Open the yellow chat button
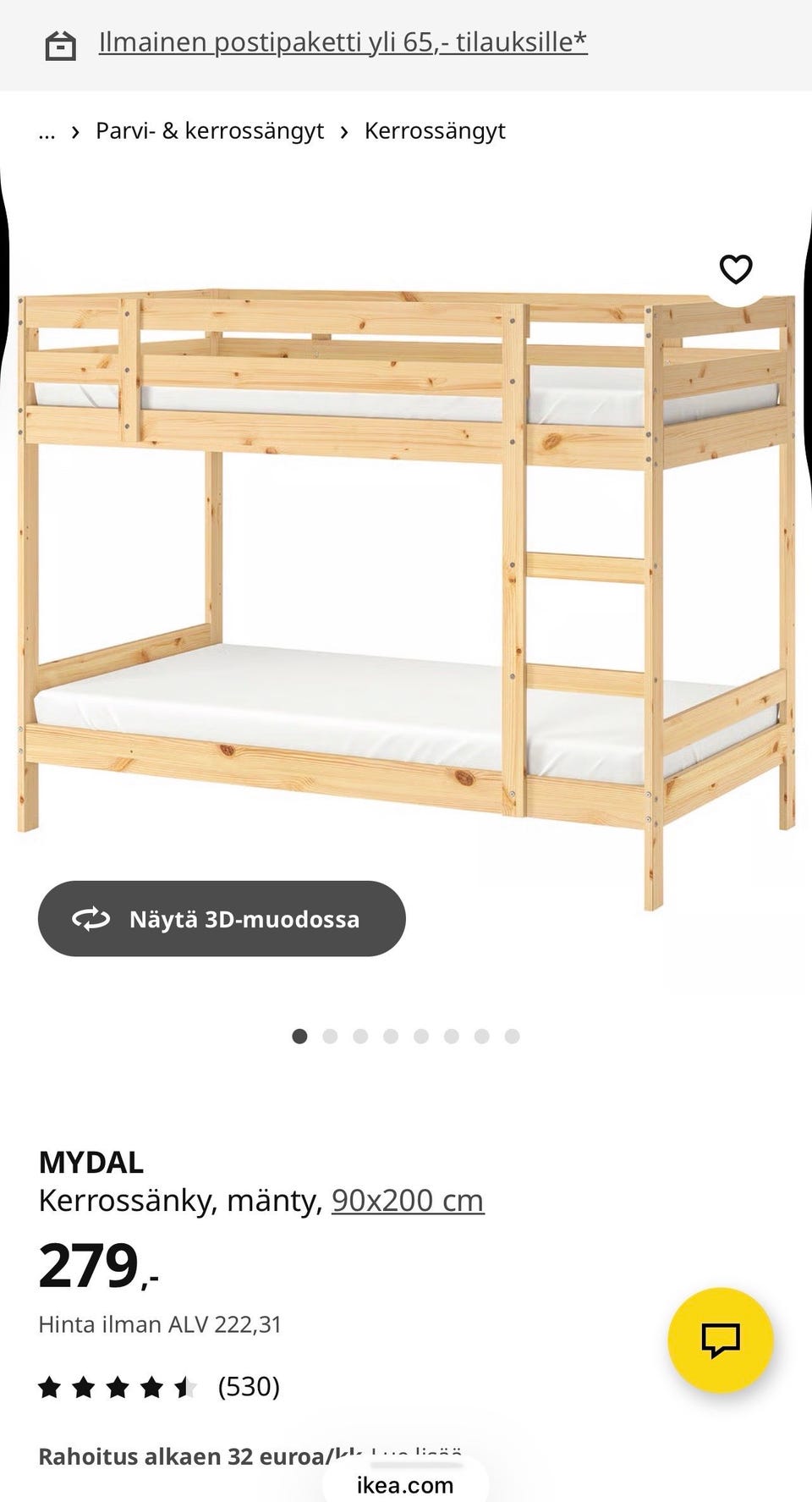812x1502 pixels. (x=720, y=1340)
